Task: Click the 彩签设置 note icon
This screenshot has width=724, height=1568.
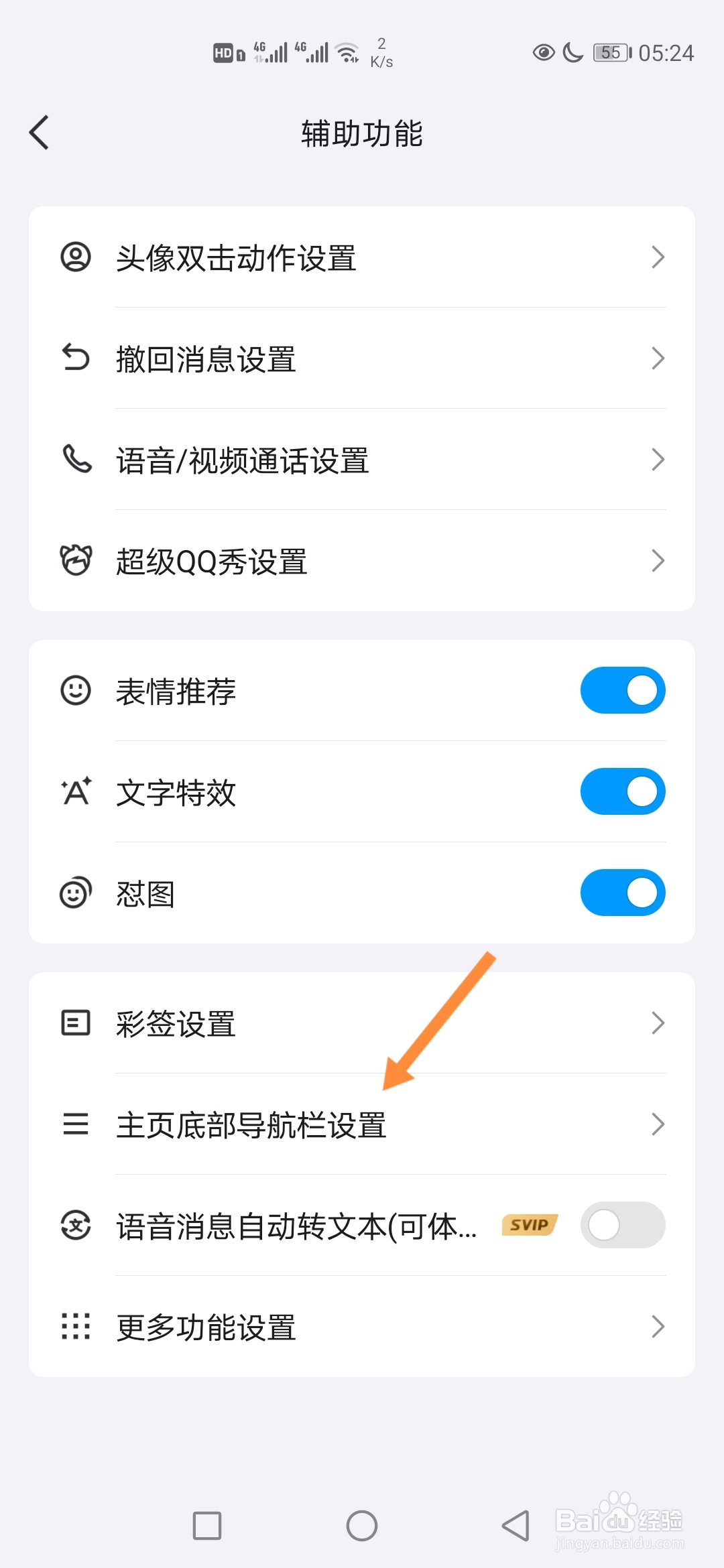Action: click(76, 1023)
